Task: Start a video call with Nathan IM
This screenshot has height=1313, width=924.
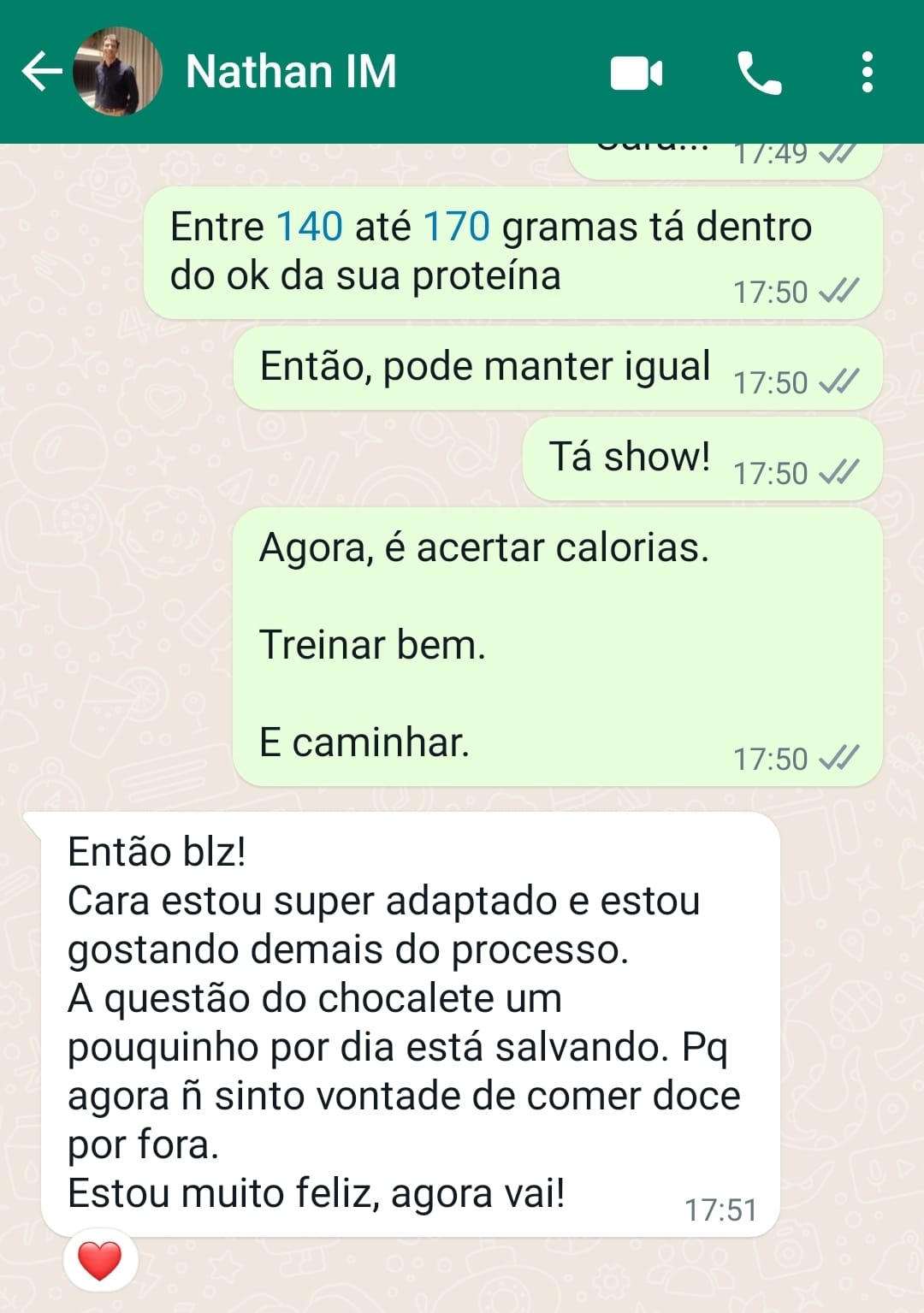Action: (x=637, y=73)
